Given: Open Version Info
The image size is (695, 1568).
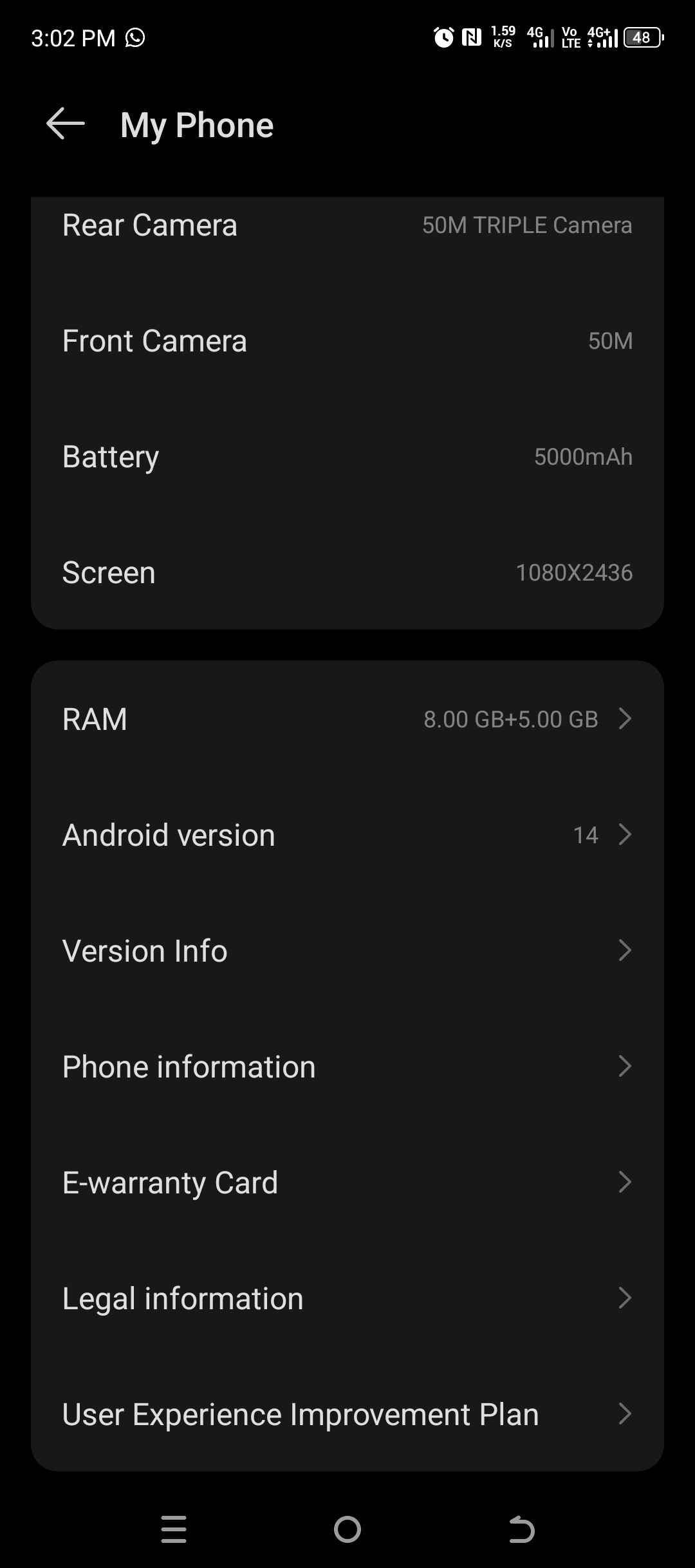Looking at the screenshot, I should point(347,951).
